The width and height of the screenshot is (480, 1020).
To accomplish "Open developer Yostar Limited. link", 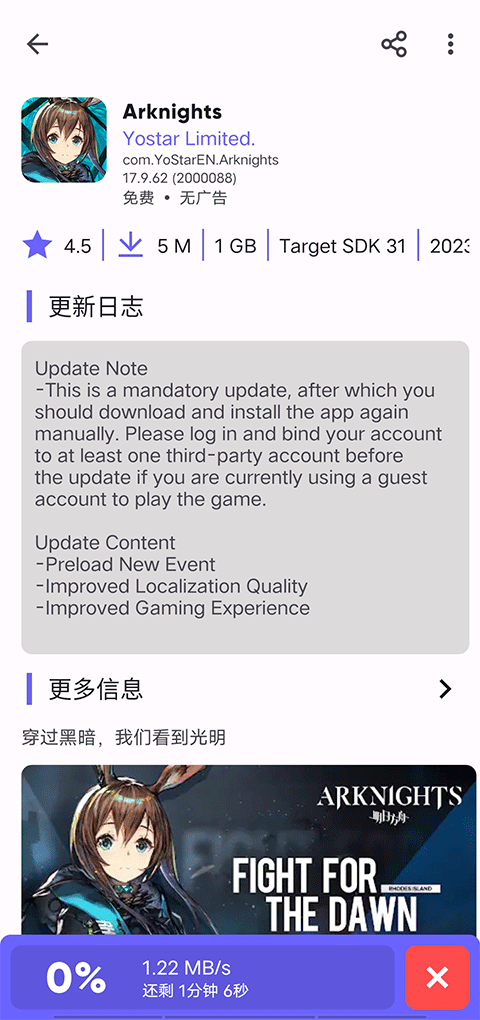I will [189, 138].
